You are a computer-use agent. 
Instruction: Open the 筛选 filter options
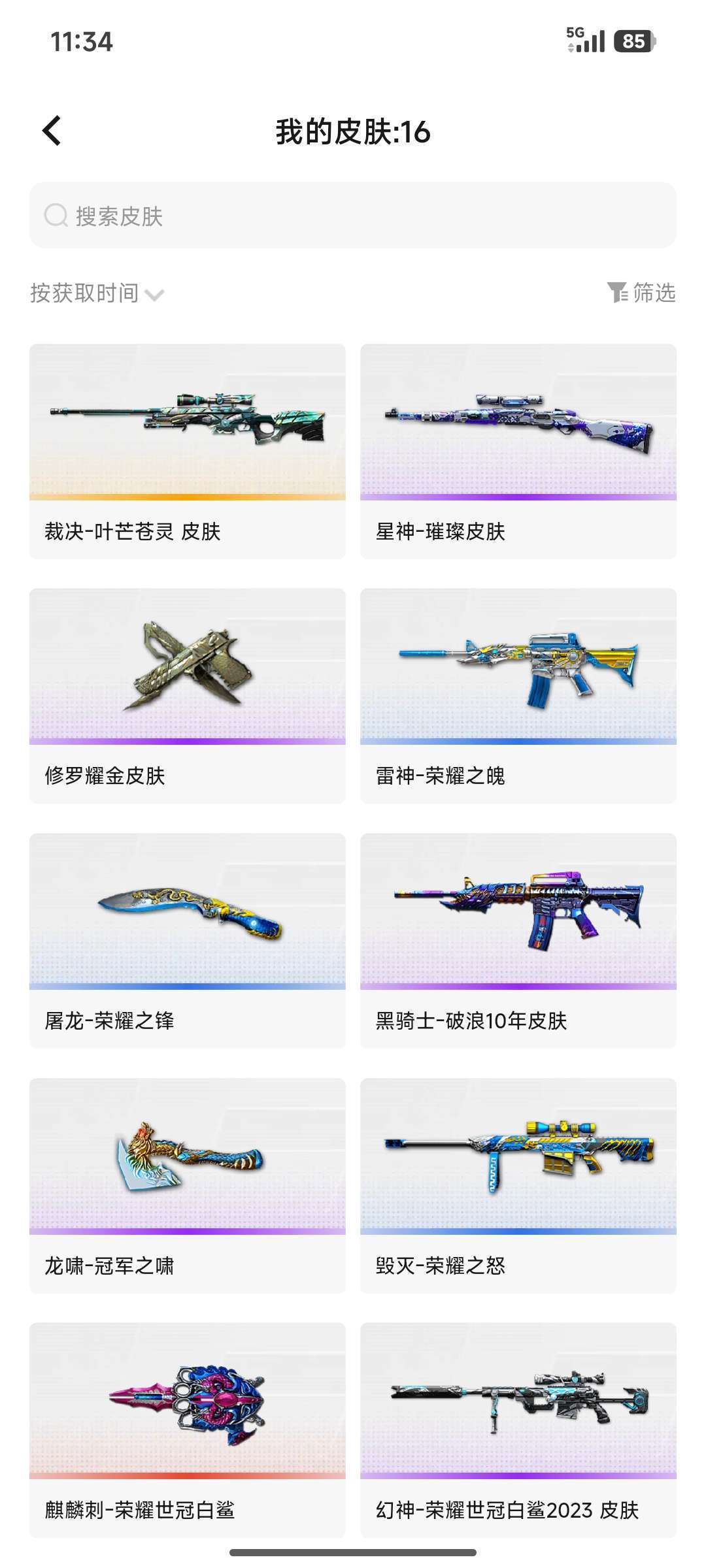pyautogui.click(x=641, y=292)
